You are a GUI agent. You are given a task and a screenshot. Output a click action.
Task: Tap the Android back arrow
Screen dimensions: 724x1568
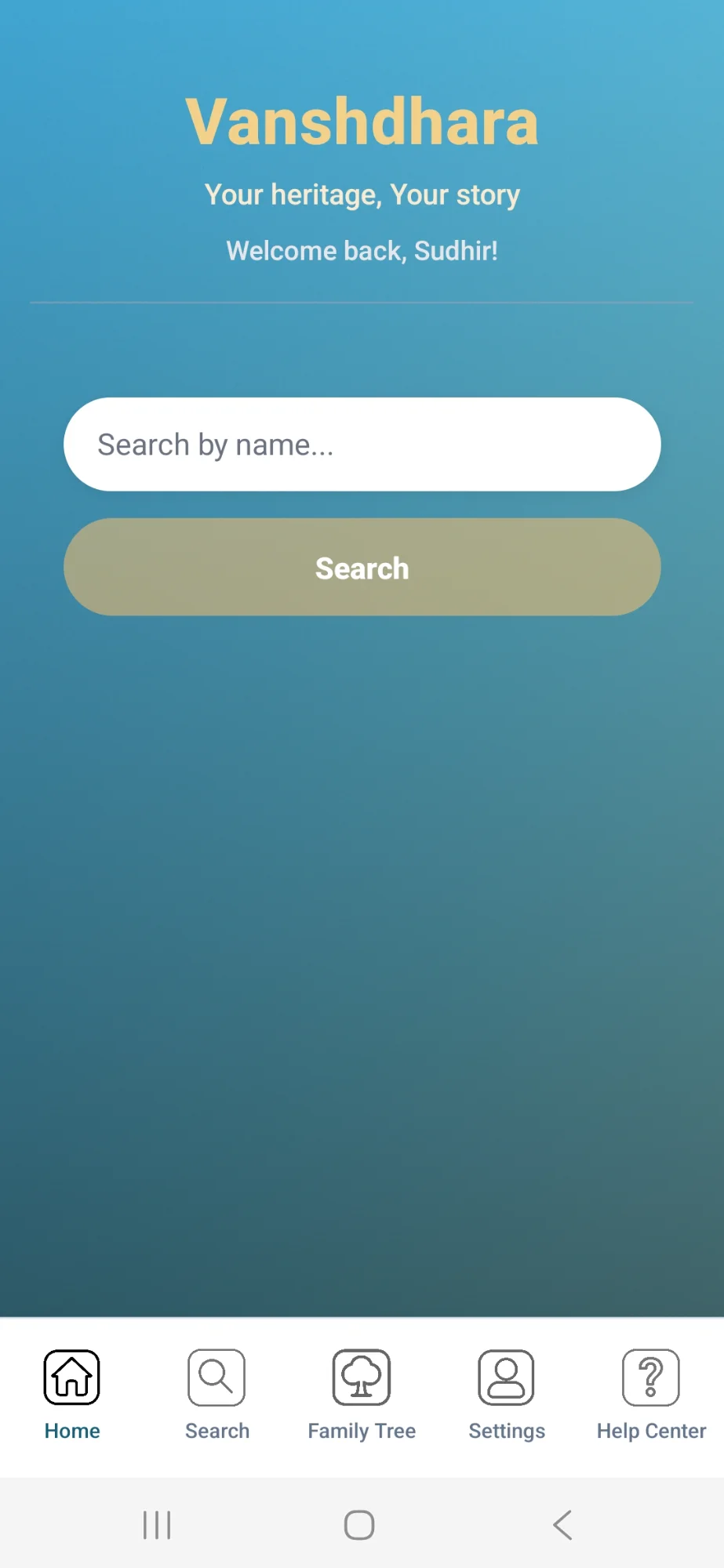tap(562, 1524)
